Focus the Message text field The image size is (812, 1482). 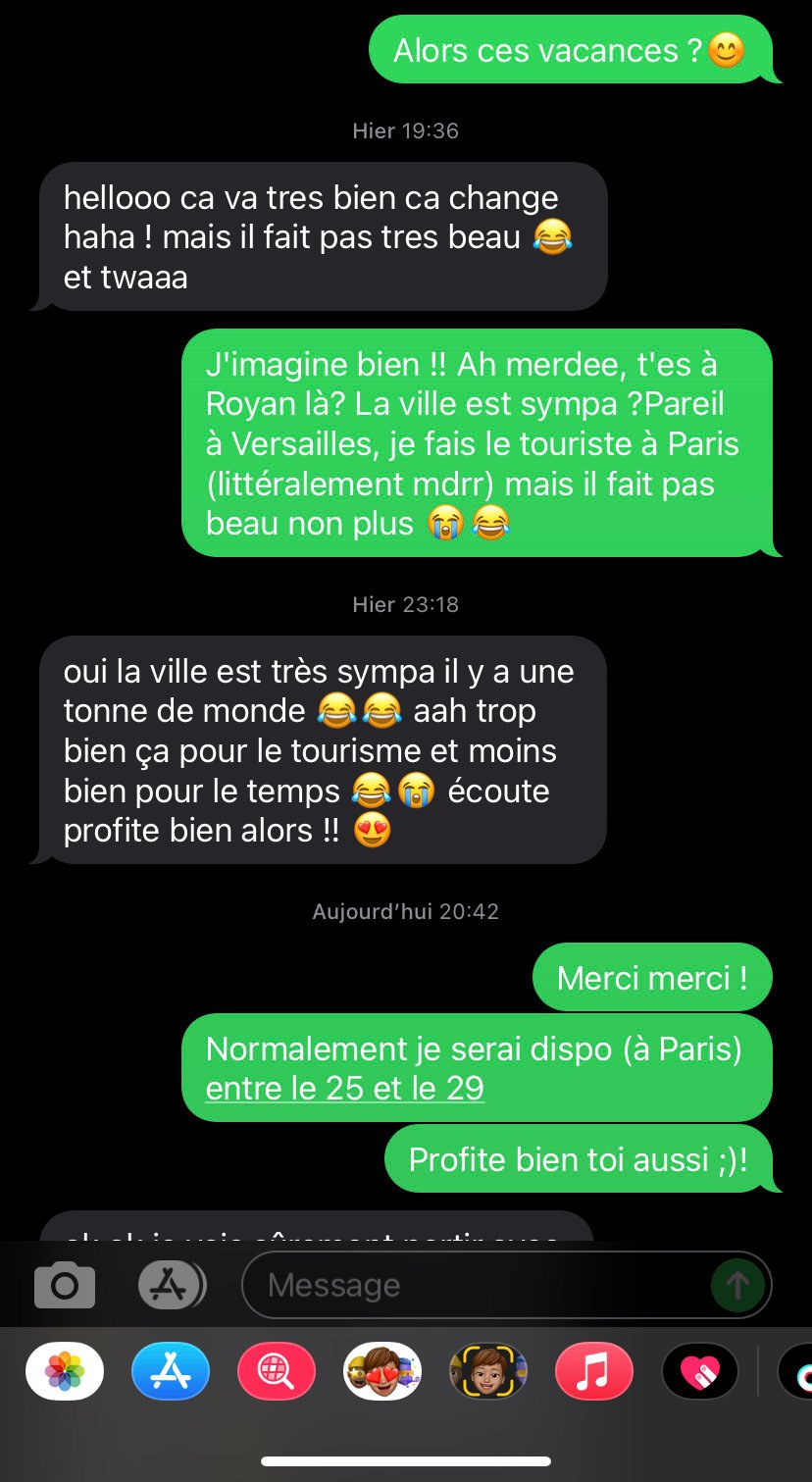coord(481,1285)
